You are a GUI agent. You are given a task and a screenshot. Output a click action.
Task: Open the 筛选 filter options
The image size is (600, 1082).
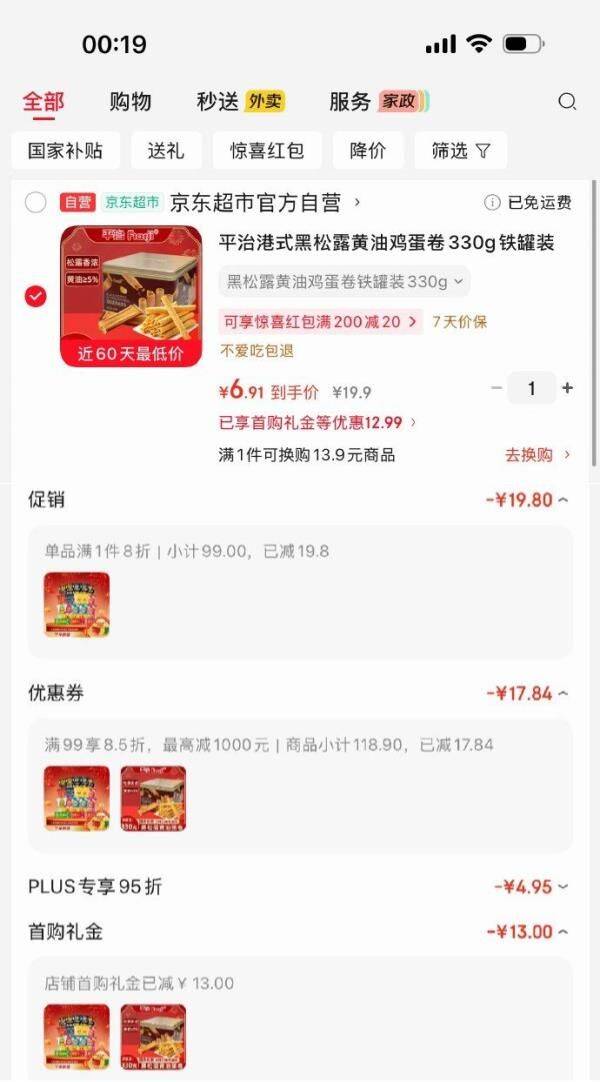pyautogui.click(x=461, y=151)
